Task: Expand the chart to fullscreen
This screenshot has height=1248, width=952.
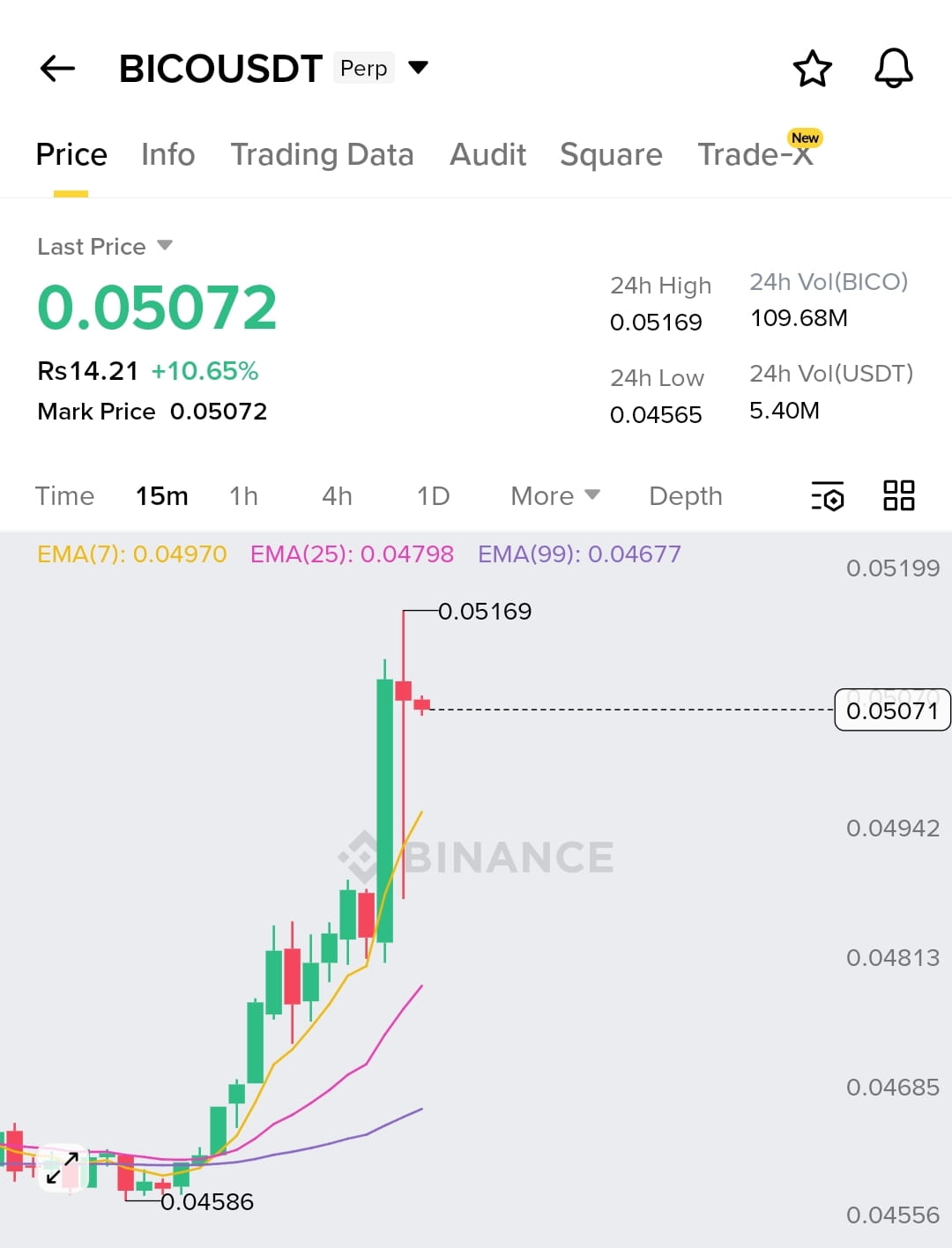Action: click(x=63, y=1168)
